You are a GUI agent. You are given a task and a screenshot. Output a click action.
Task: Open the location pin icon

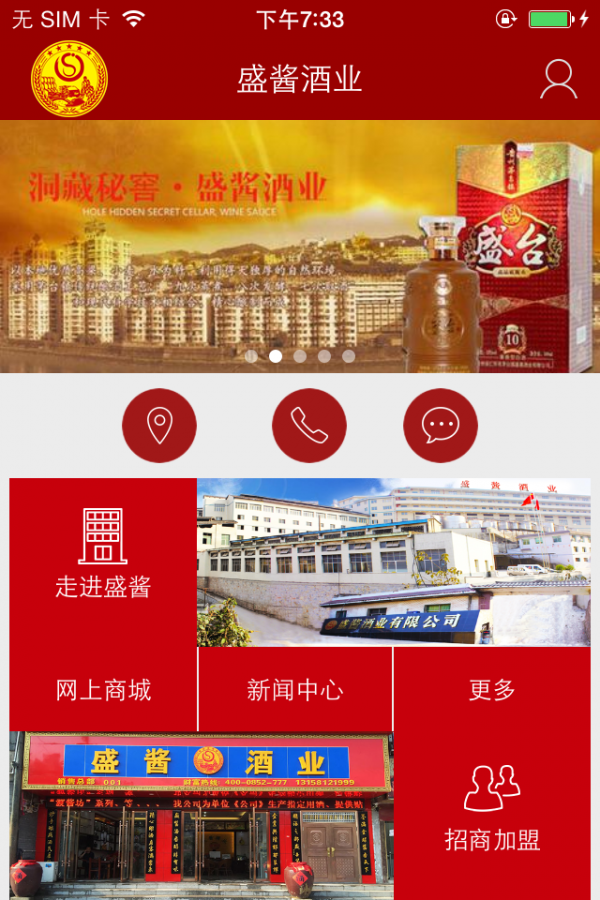(159, 426)
